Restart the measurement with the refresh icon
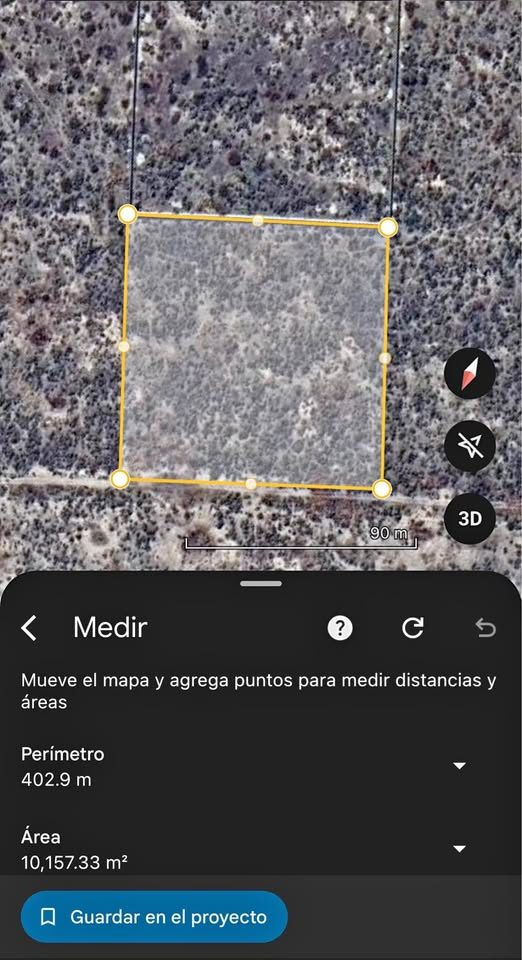The height and width of the screenshot is (960, 522). 413,628
